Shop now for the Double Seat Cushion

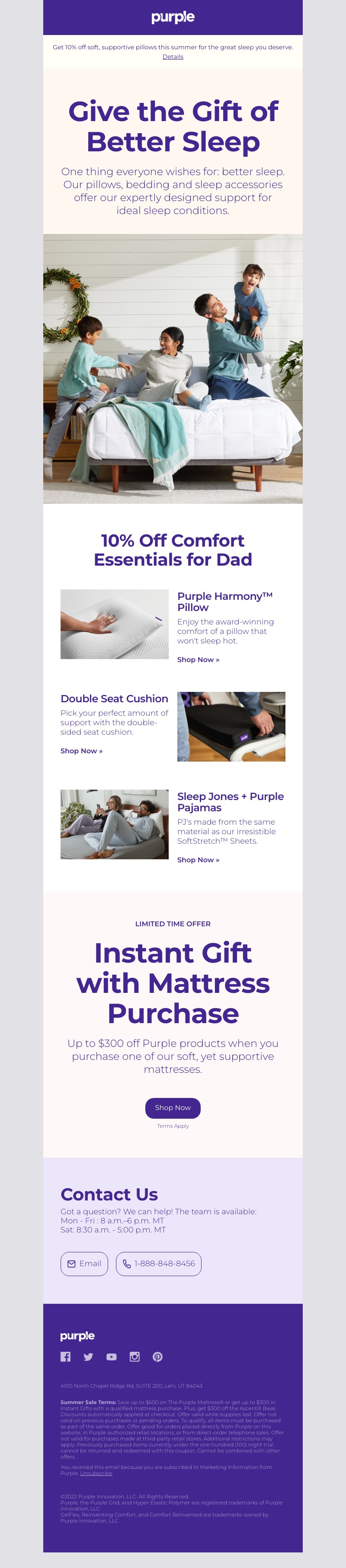81,751
